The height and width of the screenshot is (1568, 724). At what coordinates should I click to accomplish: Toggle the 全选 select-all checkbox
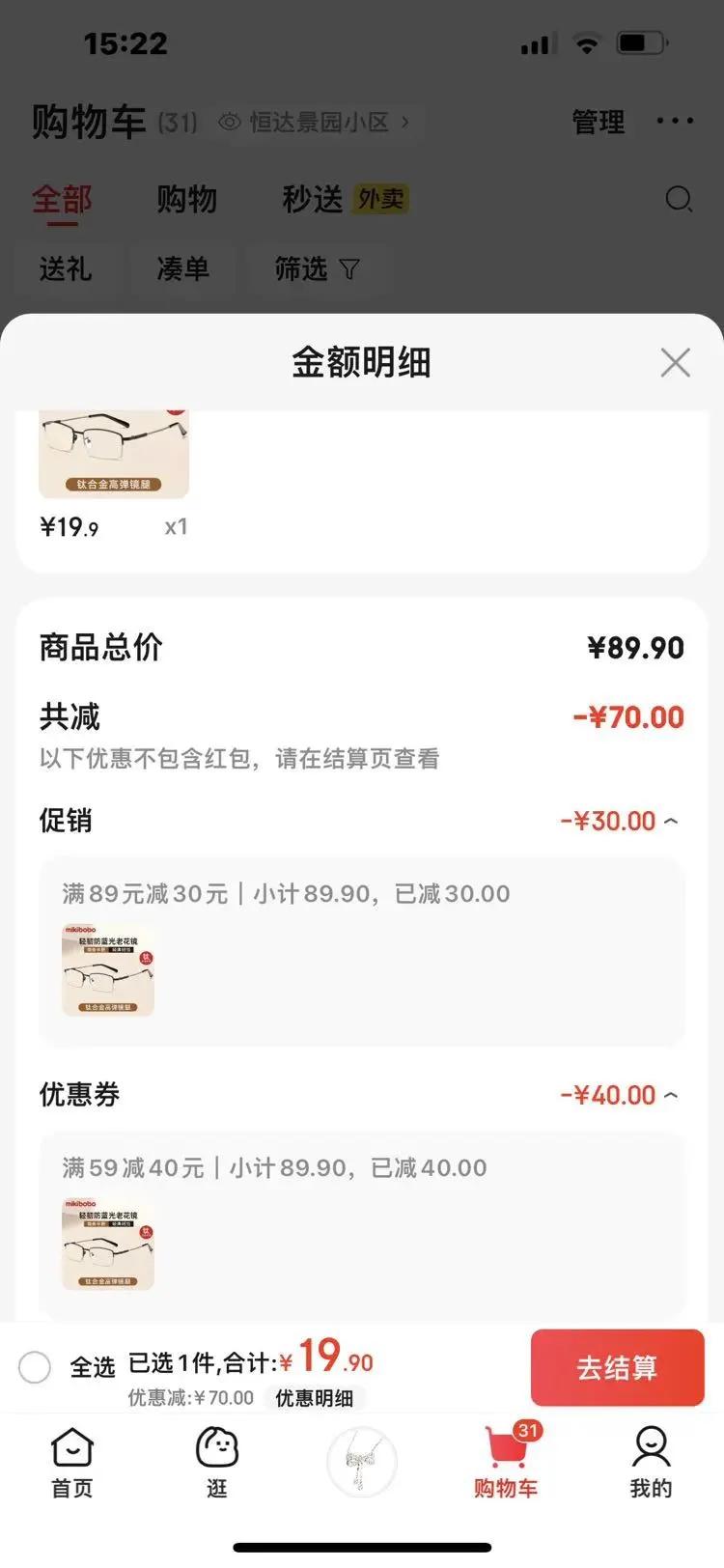(35, 1367)
